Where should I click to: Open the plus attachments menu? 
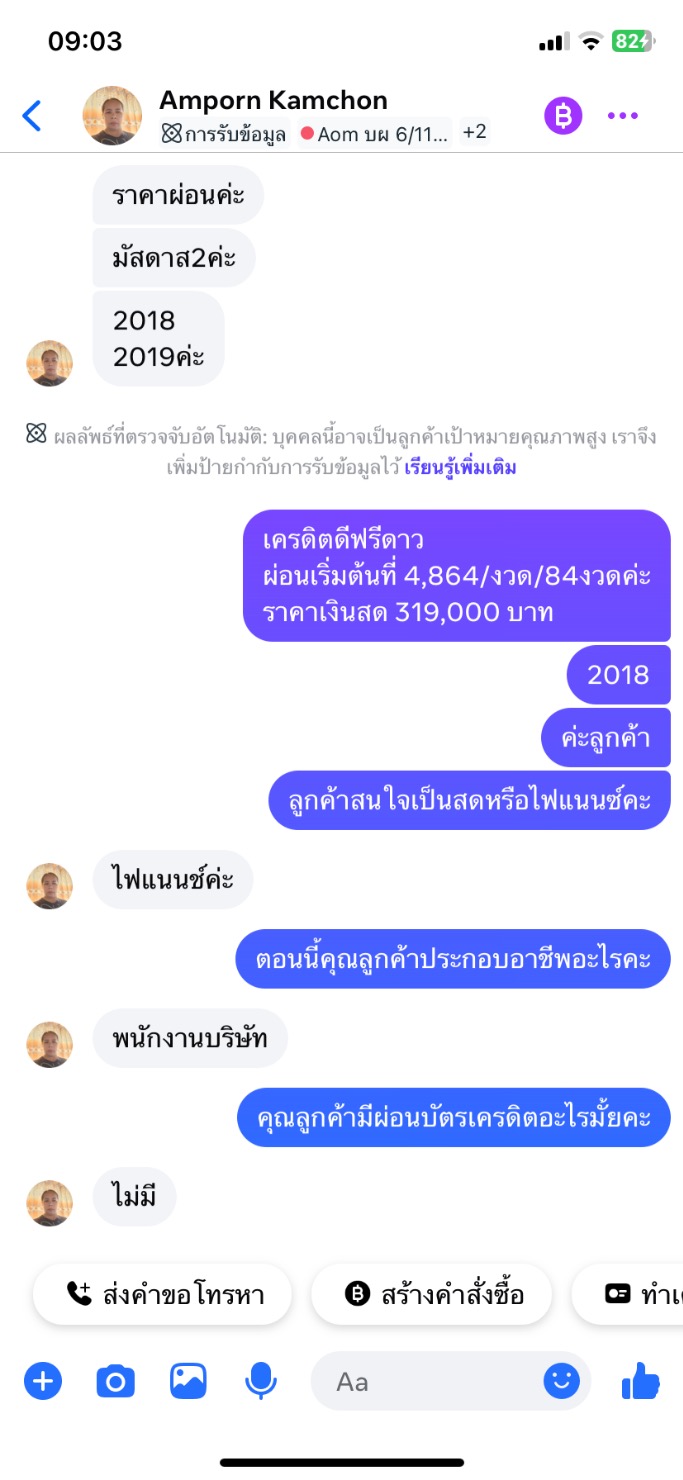(x=43, y=1382)
